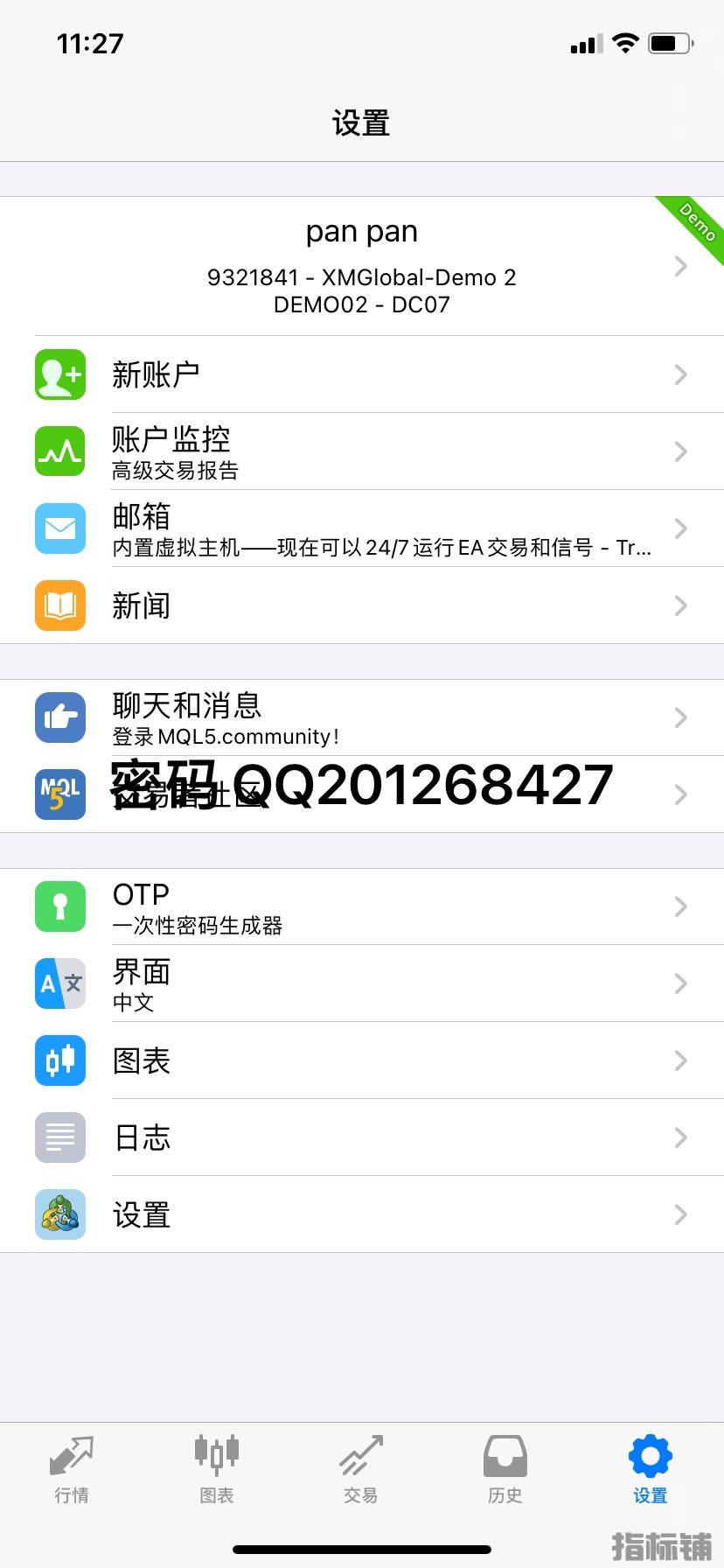This screenshot has height=1568, width=724.
Task: Open the OTP one-time password generator
Action: (x=362, y=906)
